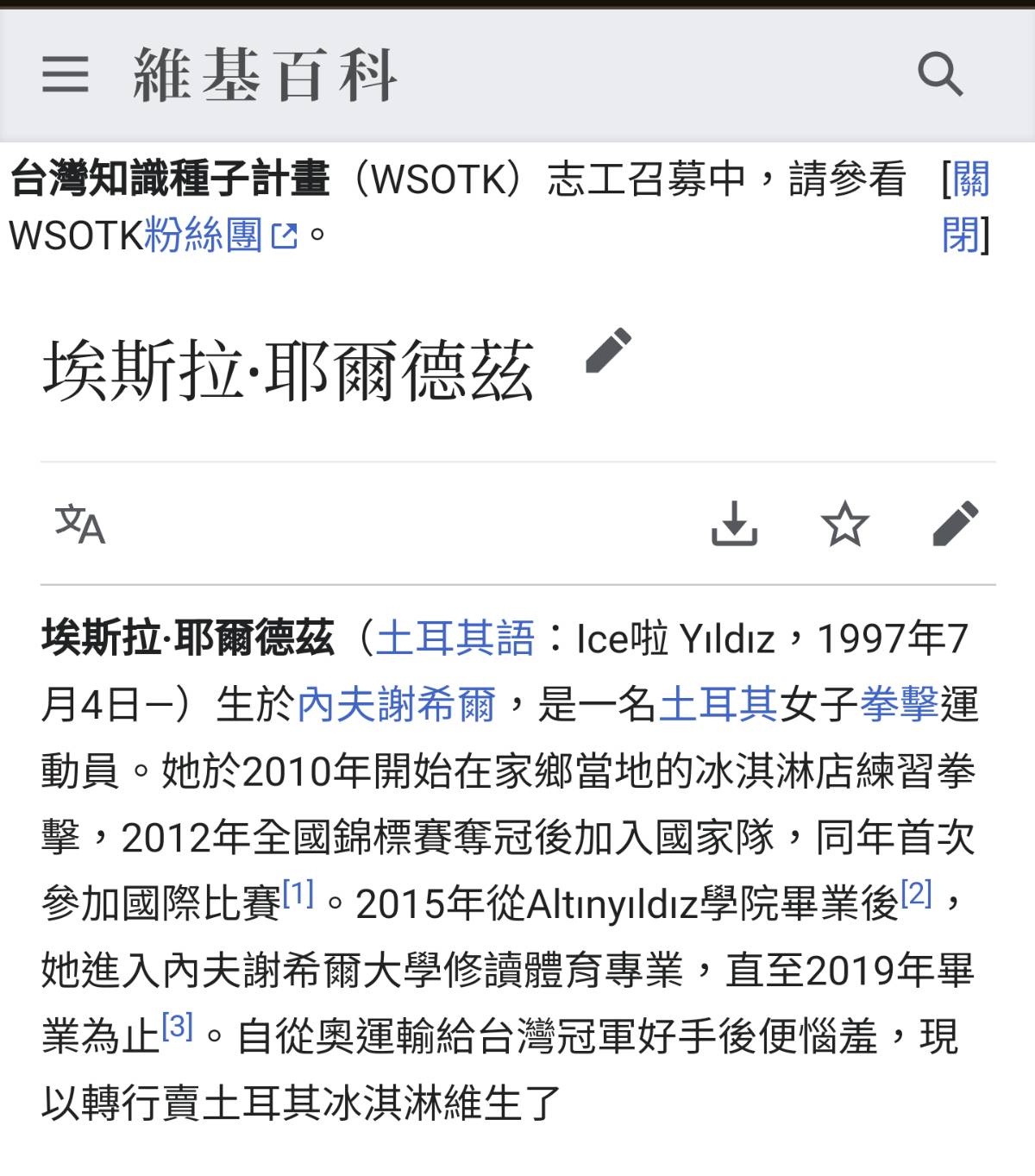The height and width of the screenshot is (1176, 1035).
Task: Tap the pencil icon beside the title
Action: [608, 350]
